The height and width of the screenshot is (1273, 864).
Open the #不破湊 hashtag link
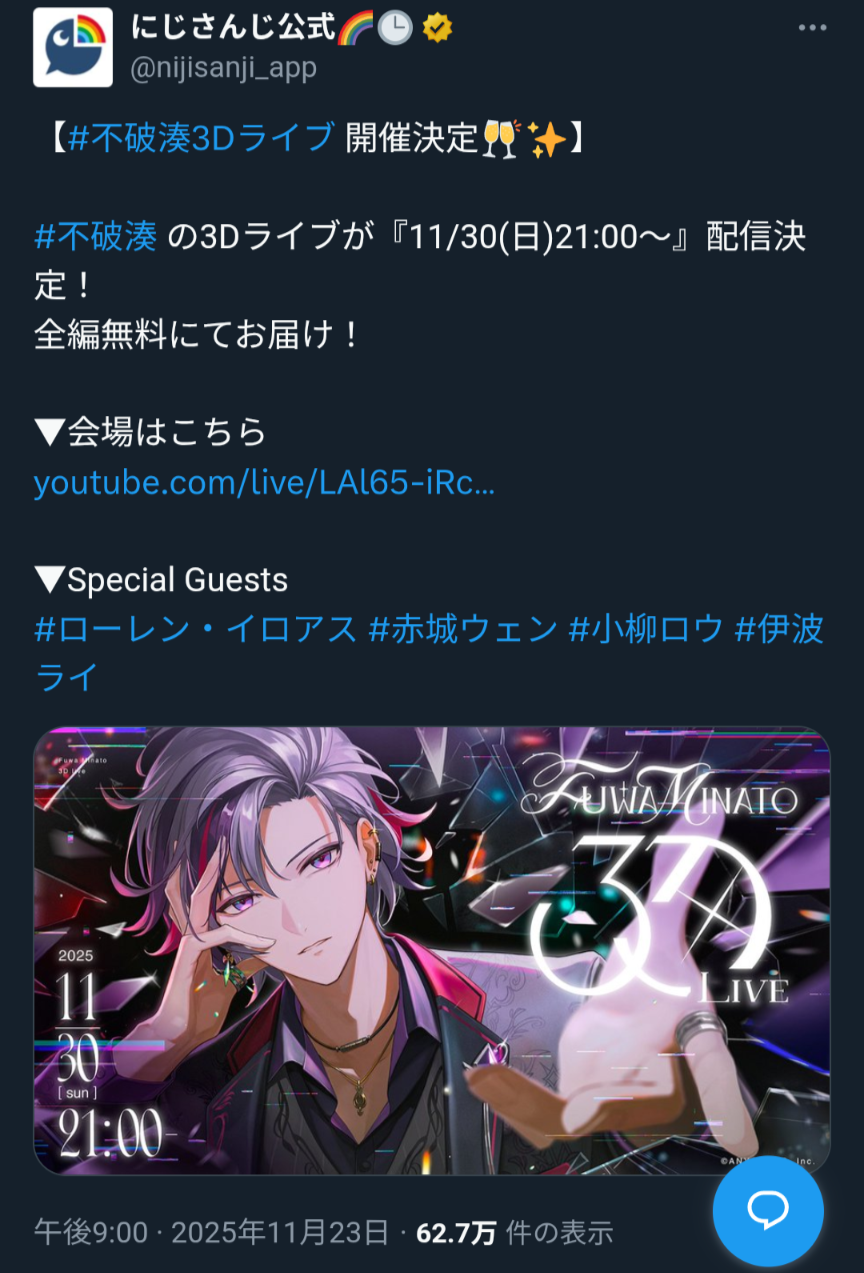pos(96,237)
